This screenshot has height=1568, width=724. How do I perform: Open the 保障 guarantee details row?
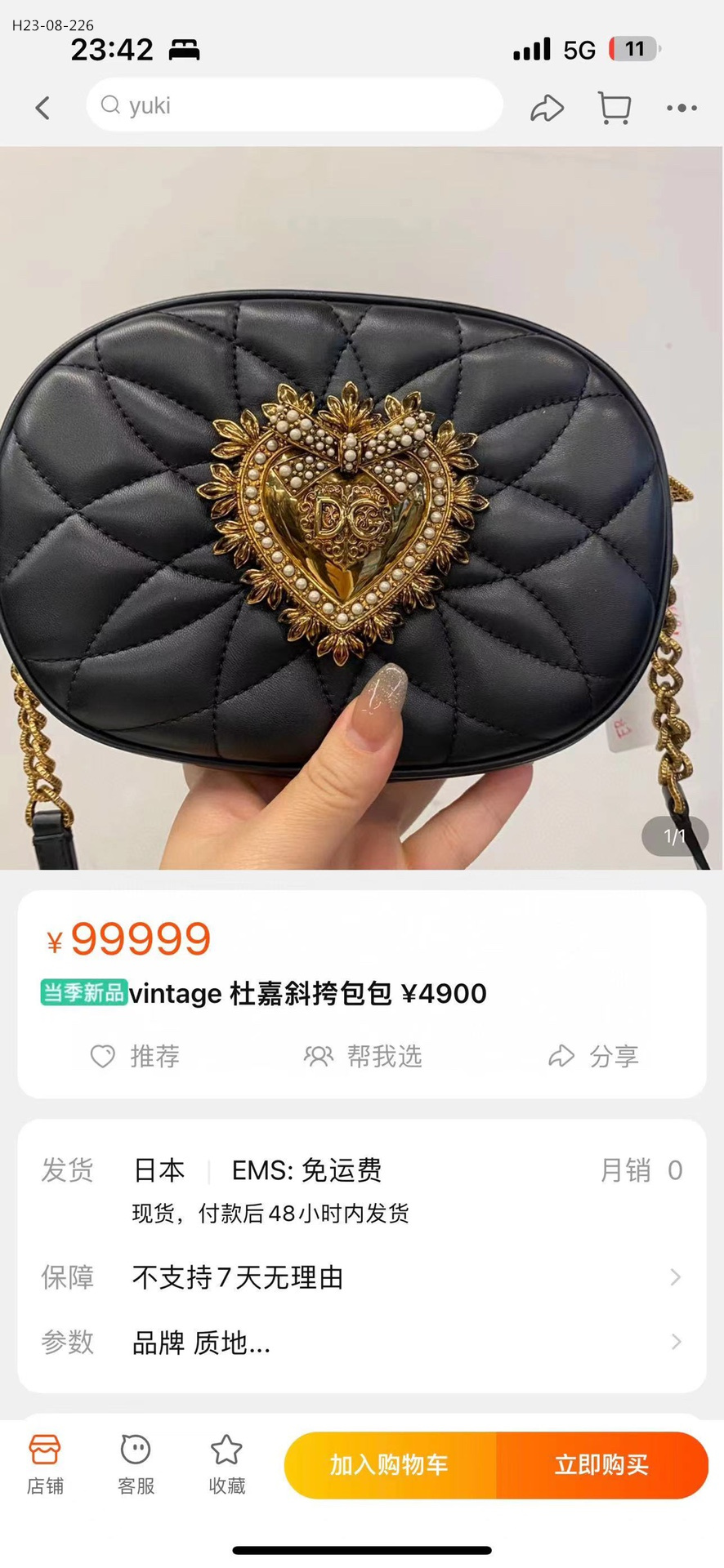pyautogui.click(x=361, y=1276)
